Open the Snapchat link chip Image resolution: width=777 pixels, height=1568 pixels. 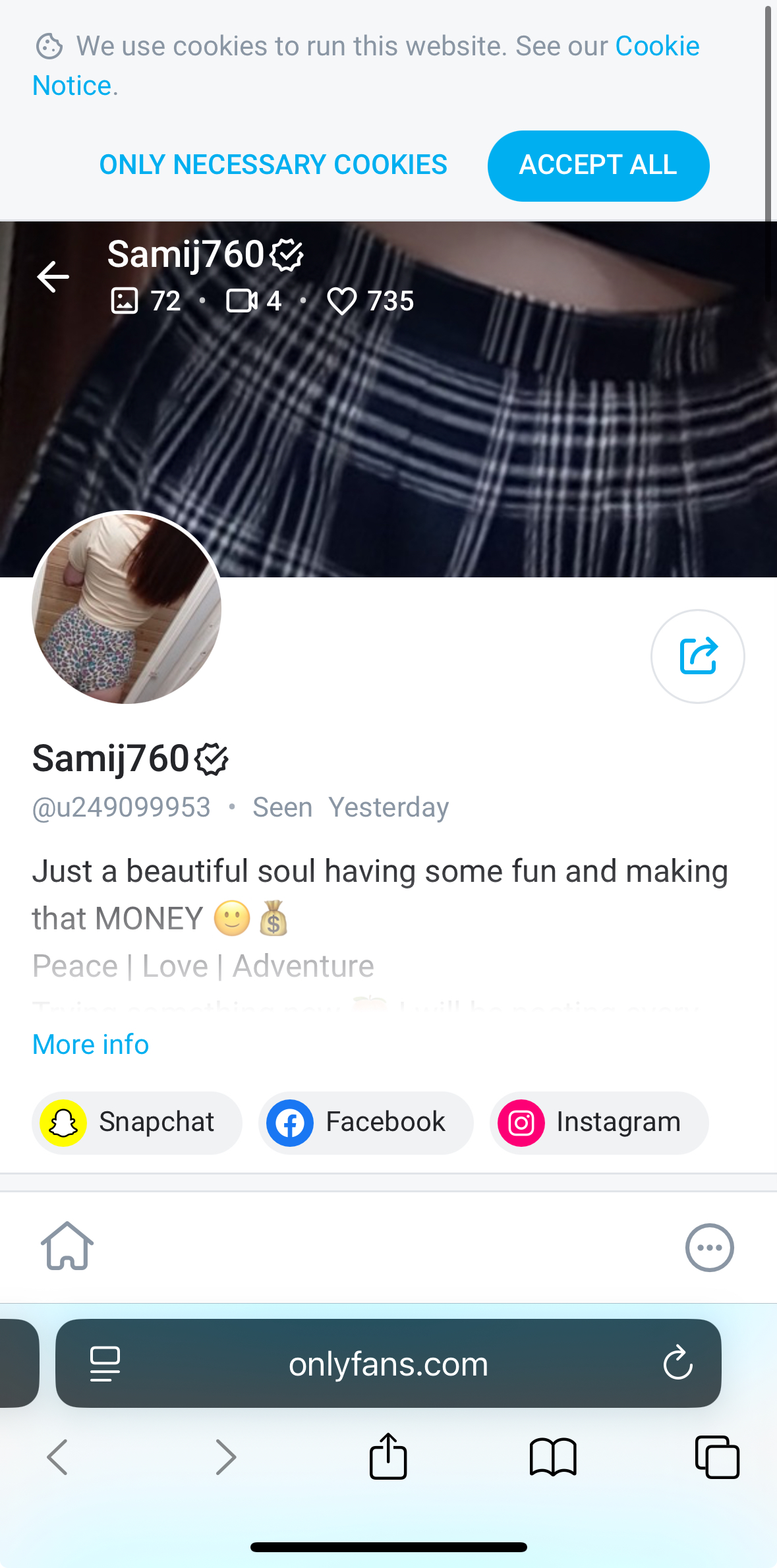(137, 1122)
